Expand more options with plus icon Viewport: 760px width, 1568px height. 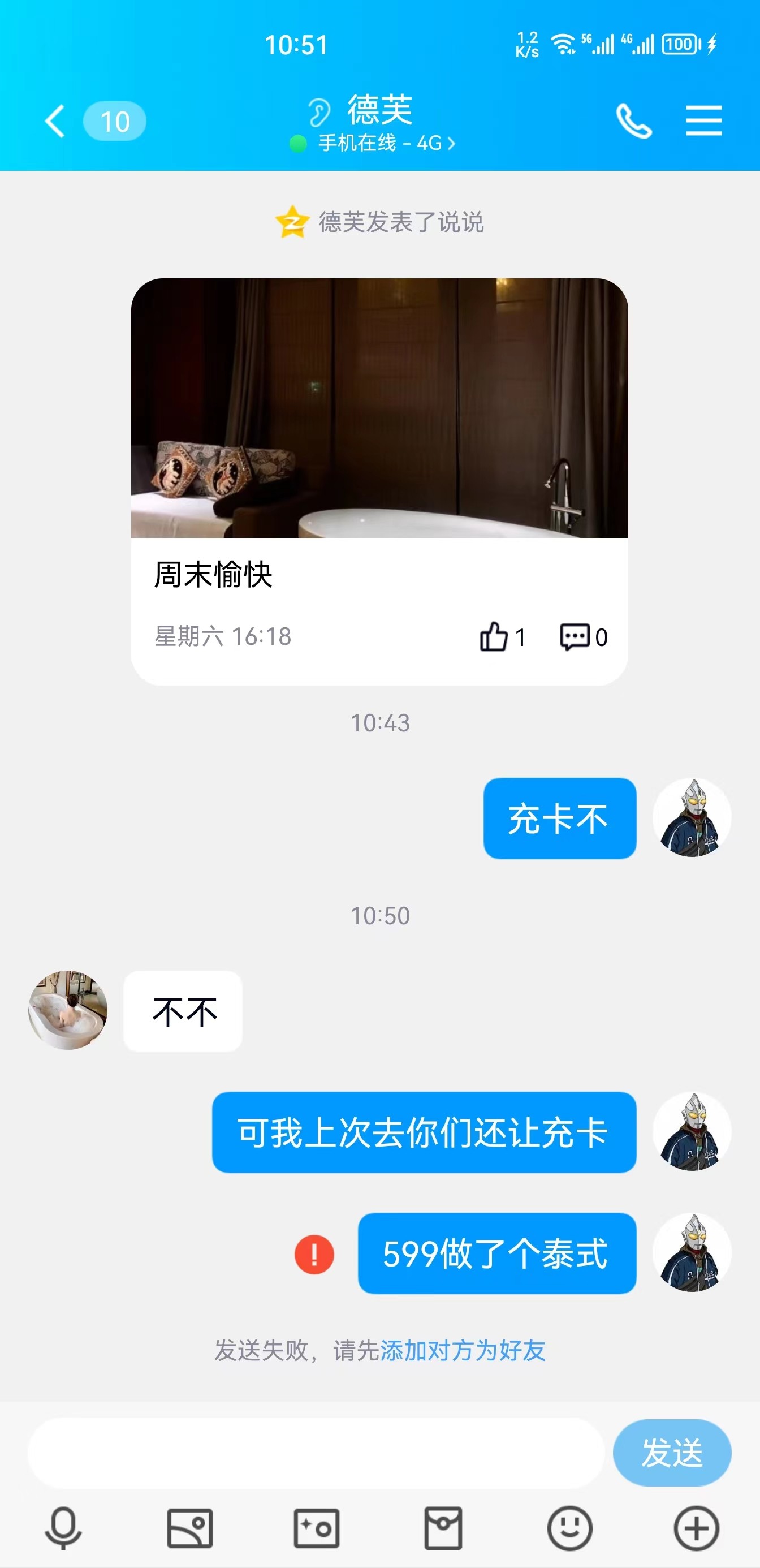[696, 1528]
